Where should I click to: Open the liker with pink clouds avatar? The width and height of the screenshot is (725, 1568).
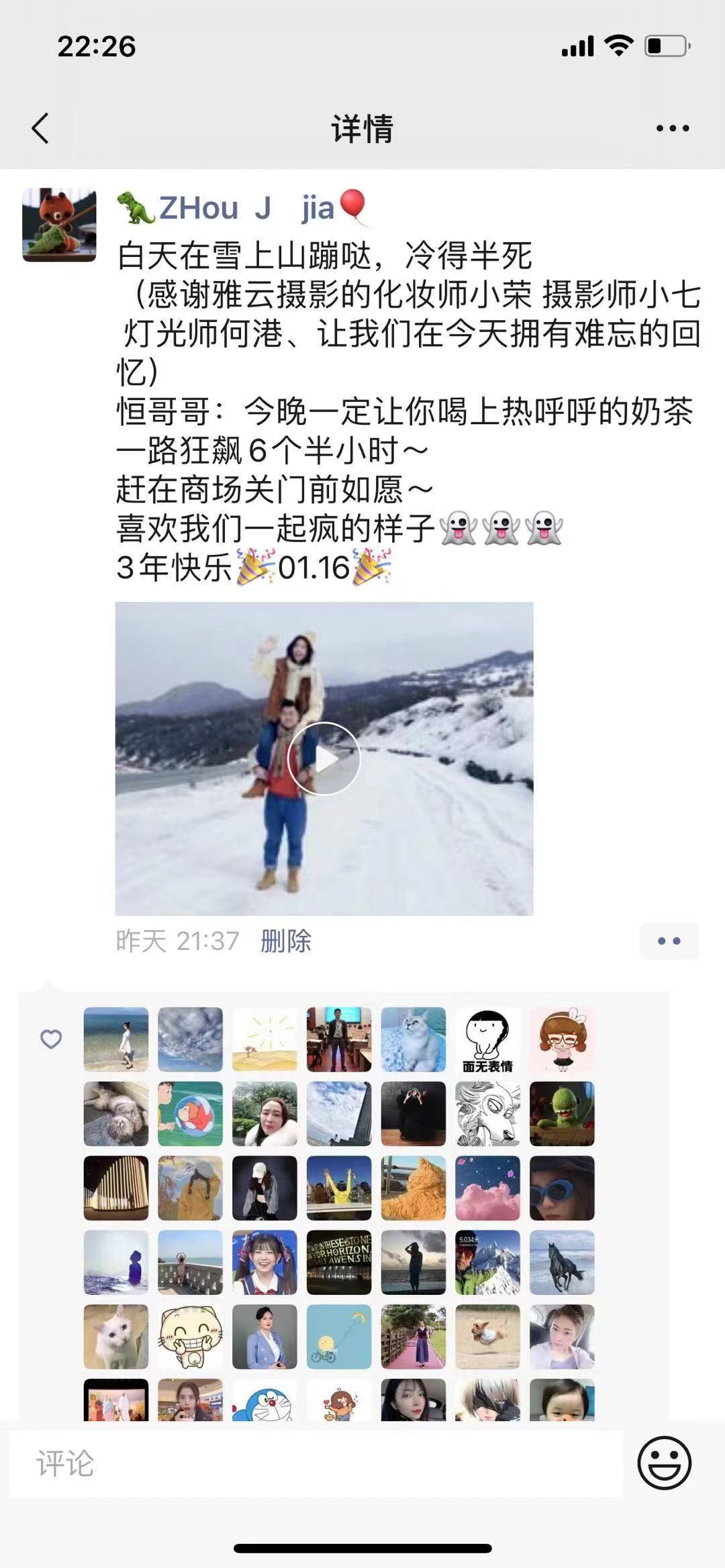pyautogui.click(x=488, y=1188)
